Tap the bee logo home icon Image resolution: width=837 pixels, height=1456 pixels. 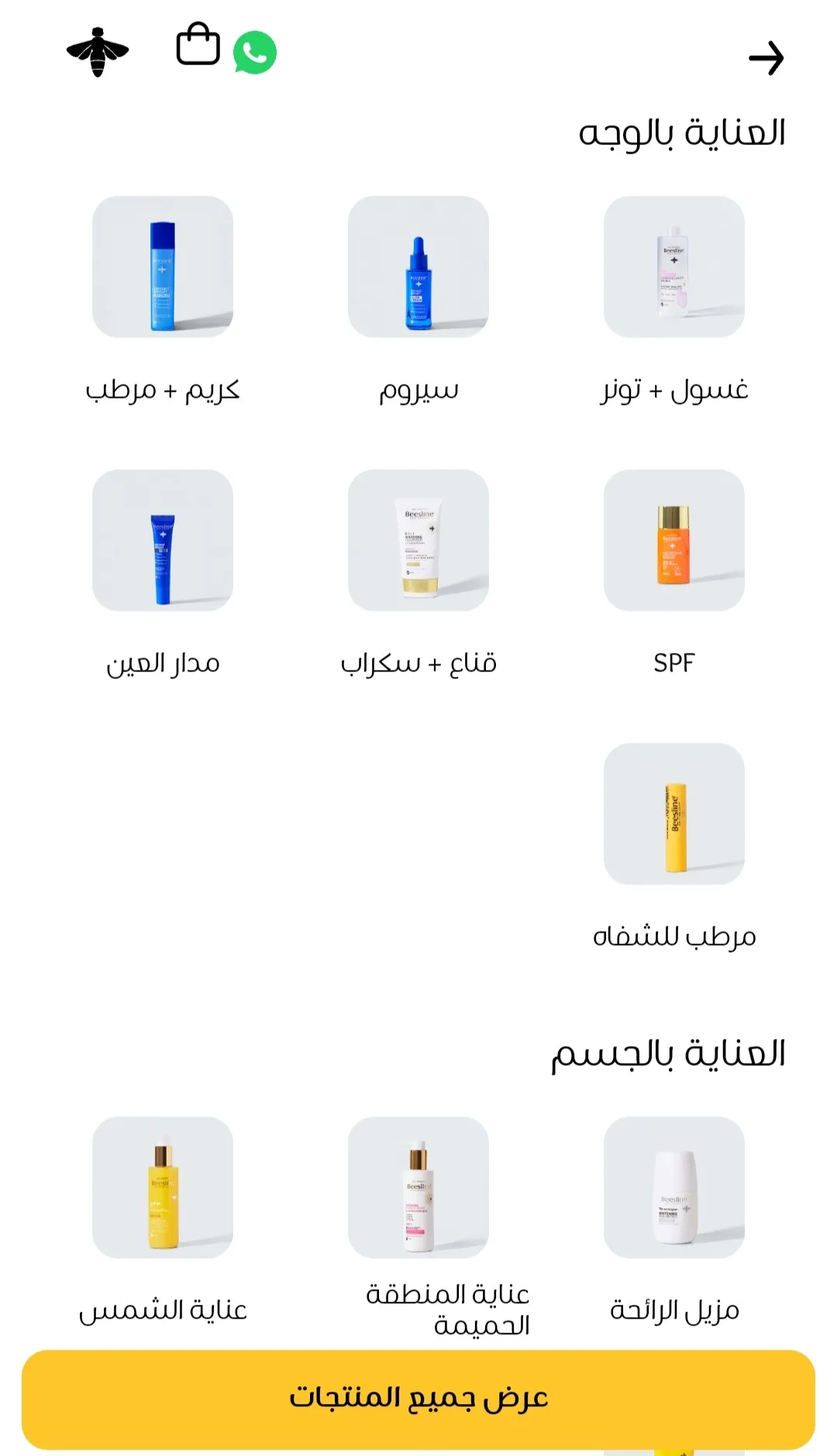click(98, 52)
